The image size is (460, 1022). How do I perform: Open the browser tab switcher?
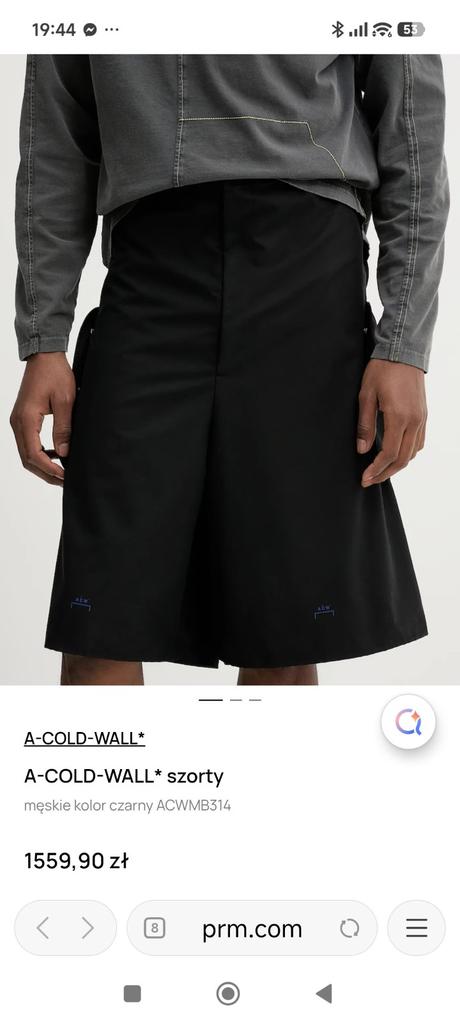[x=154, y=928]
